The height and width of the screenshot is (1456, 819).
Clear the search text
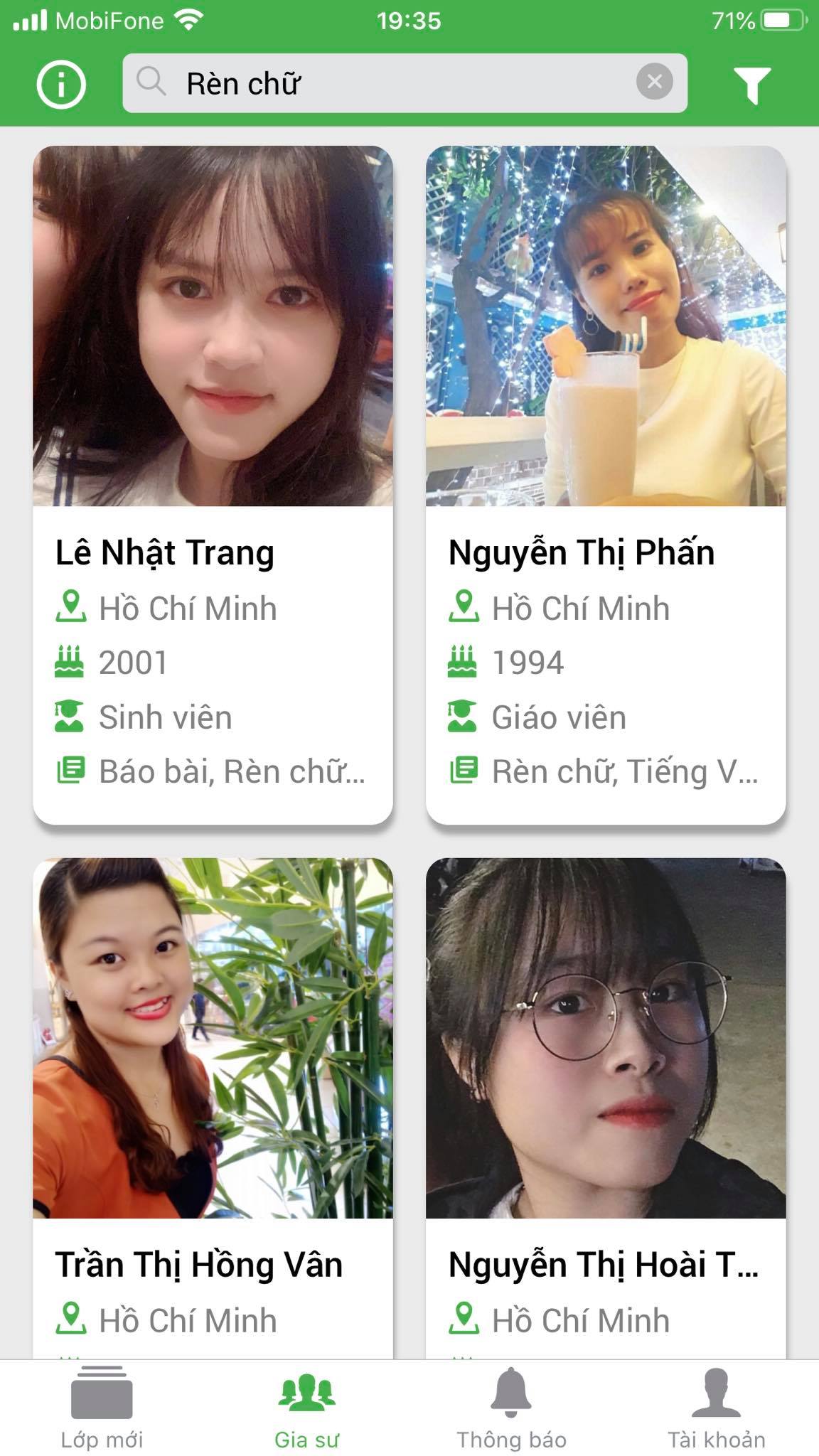tap(654, 82)
